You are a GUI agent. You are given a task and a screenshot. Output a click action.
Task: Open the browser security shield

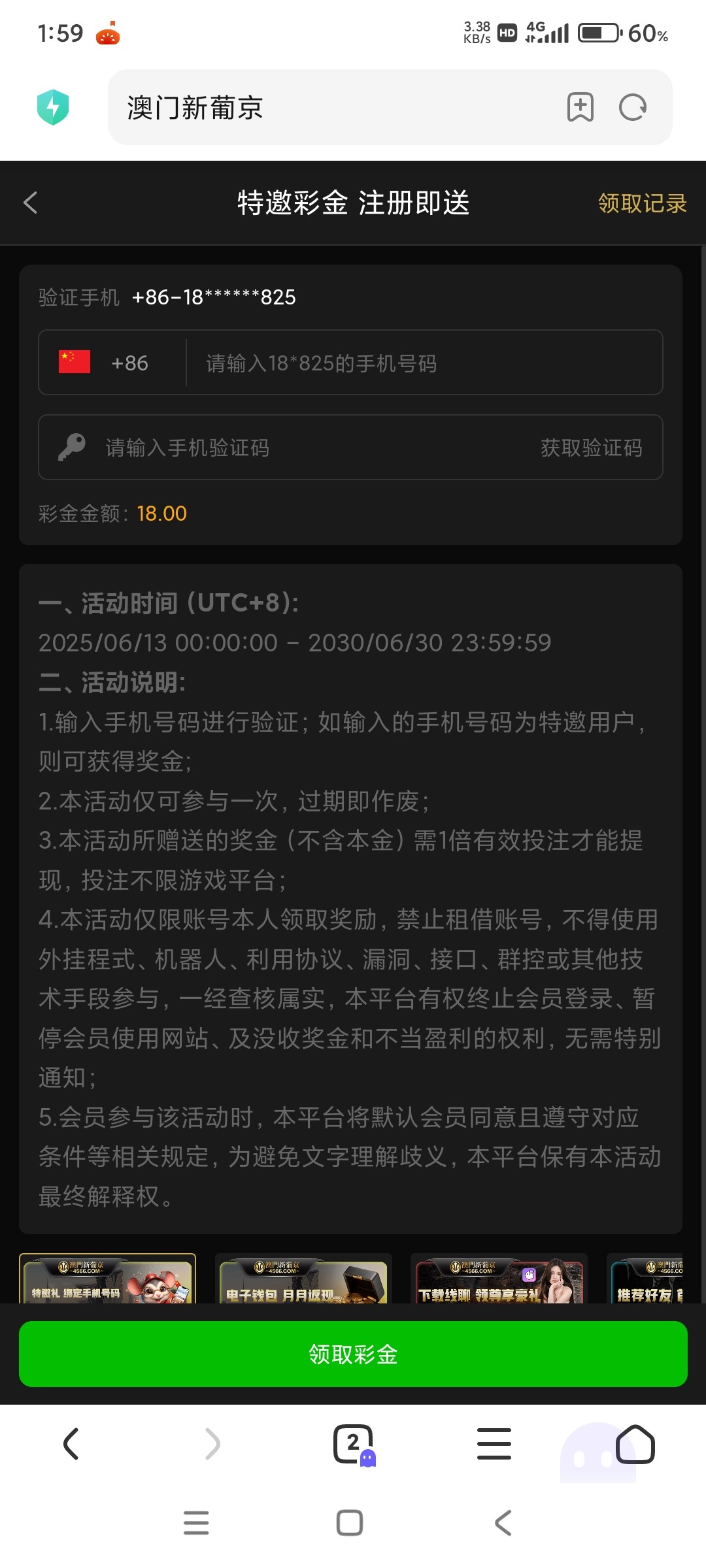(x=53, y=107)
